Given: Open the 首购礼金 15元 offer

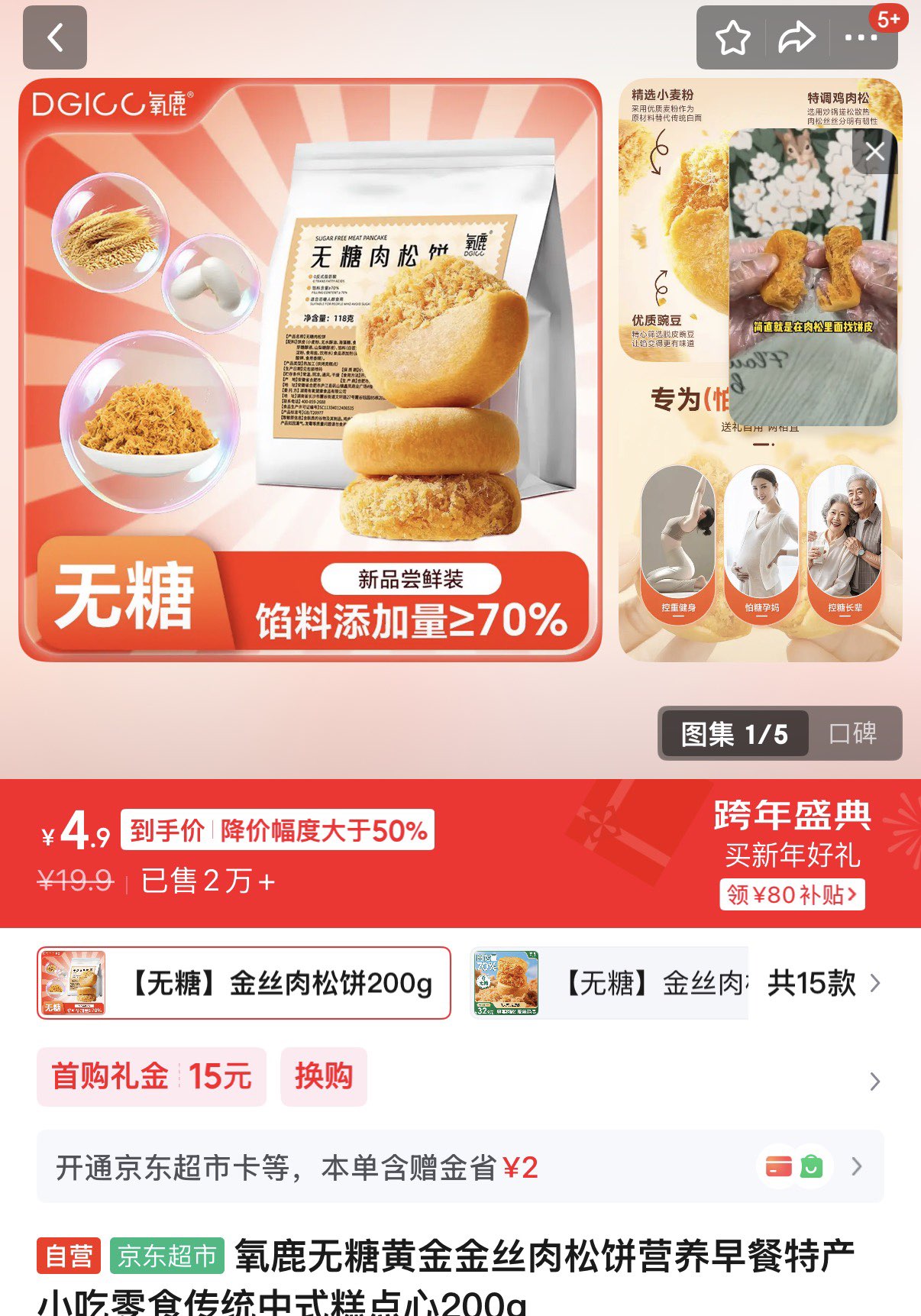Looking at the screenshot, I should pos(151,1076).
